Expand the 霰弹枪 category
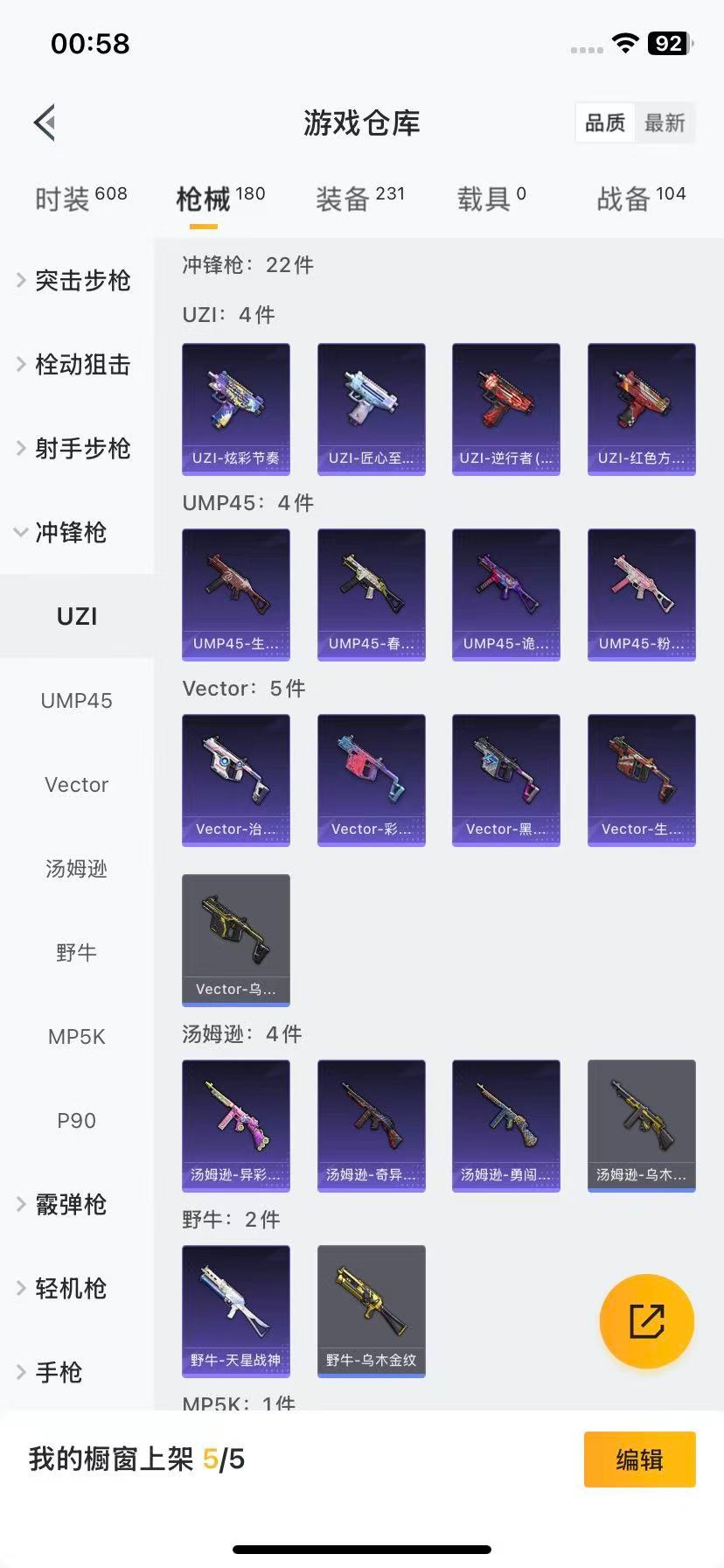The width and height of the screenshot is (724, 1568). [x=70, y=1204]
